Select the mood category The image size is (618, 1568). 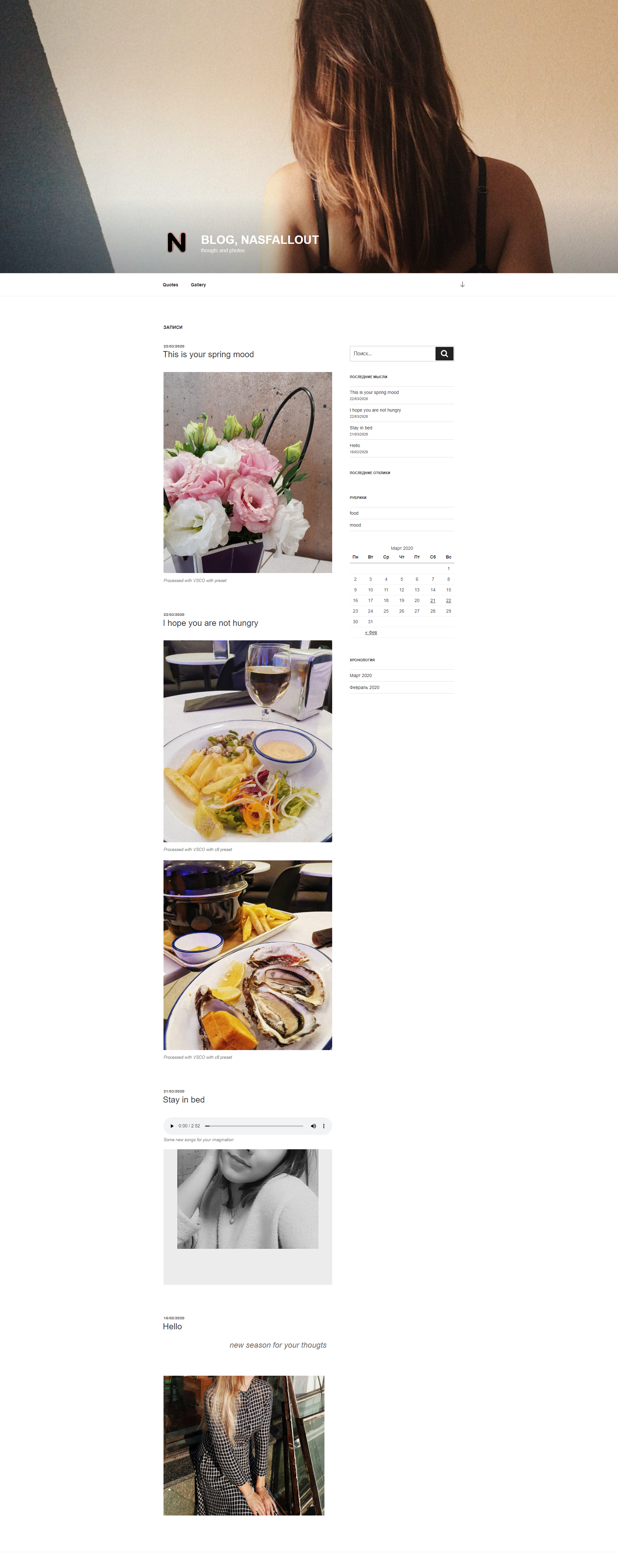[x=355, y=525]
